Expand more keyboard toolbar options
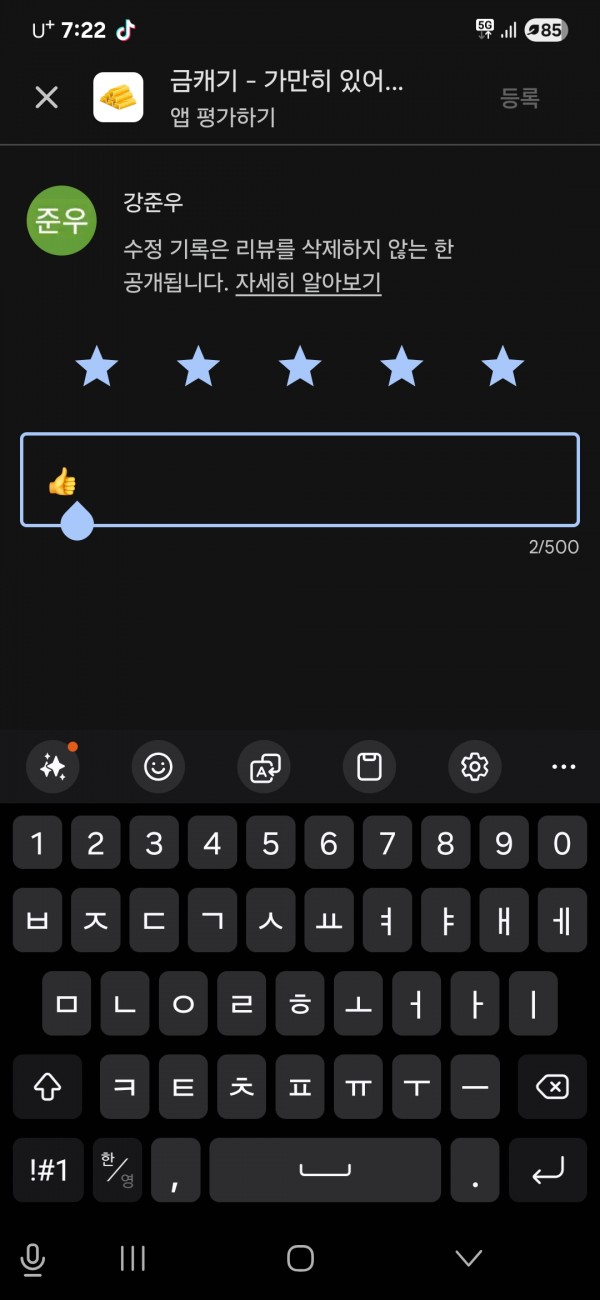 [x=564, y=767]
